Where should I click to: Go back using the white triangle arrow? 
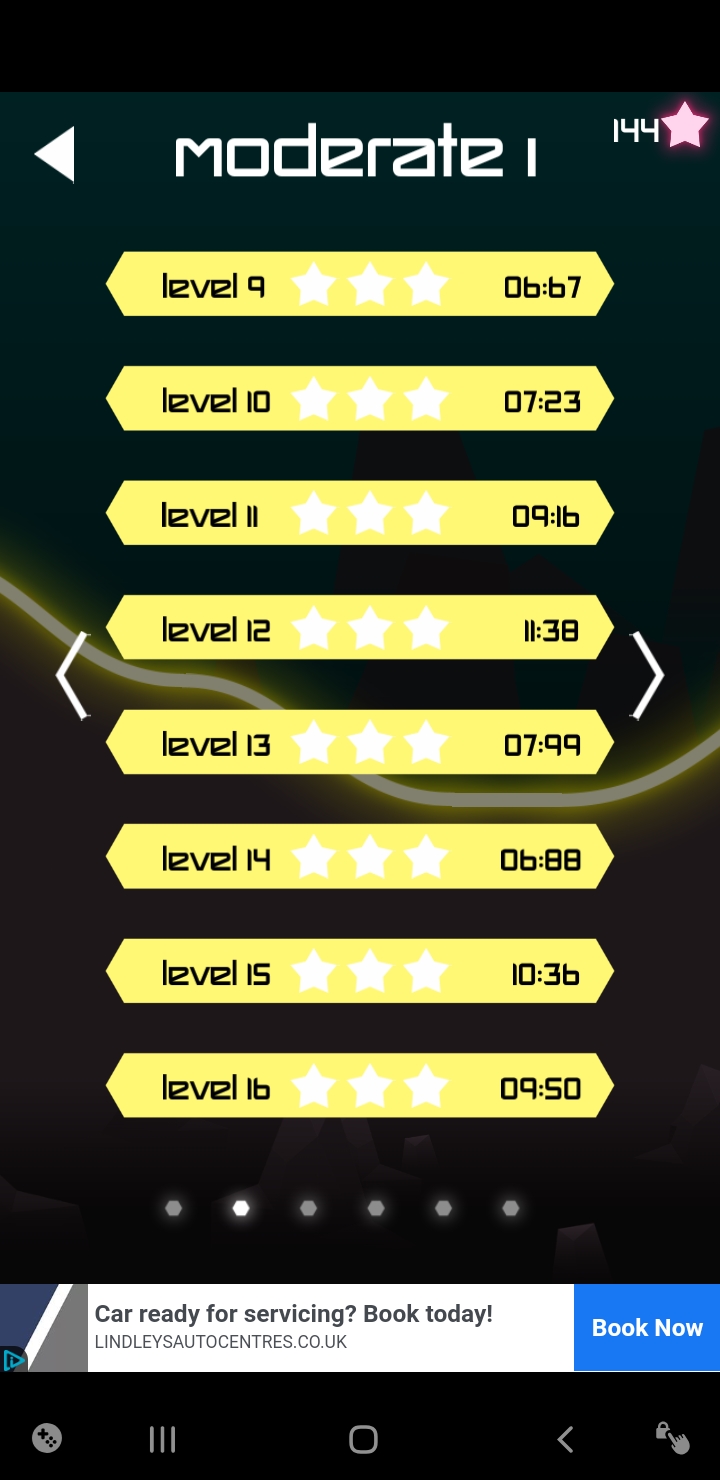coord(55,155)
